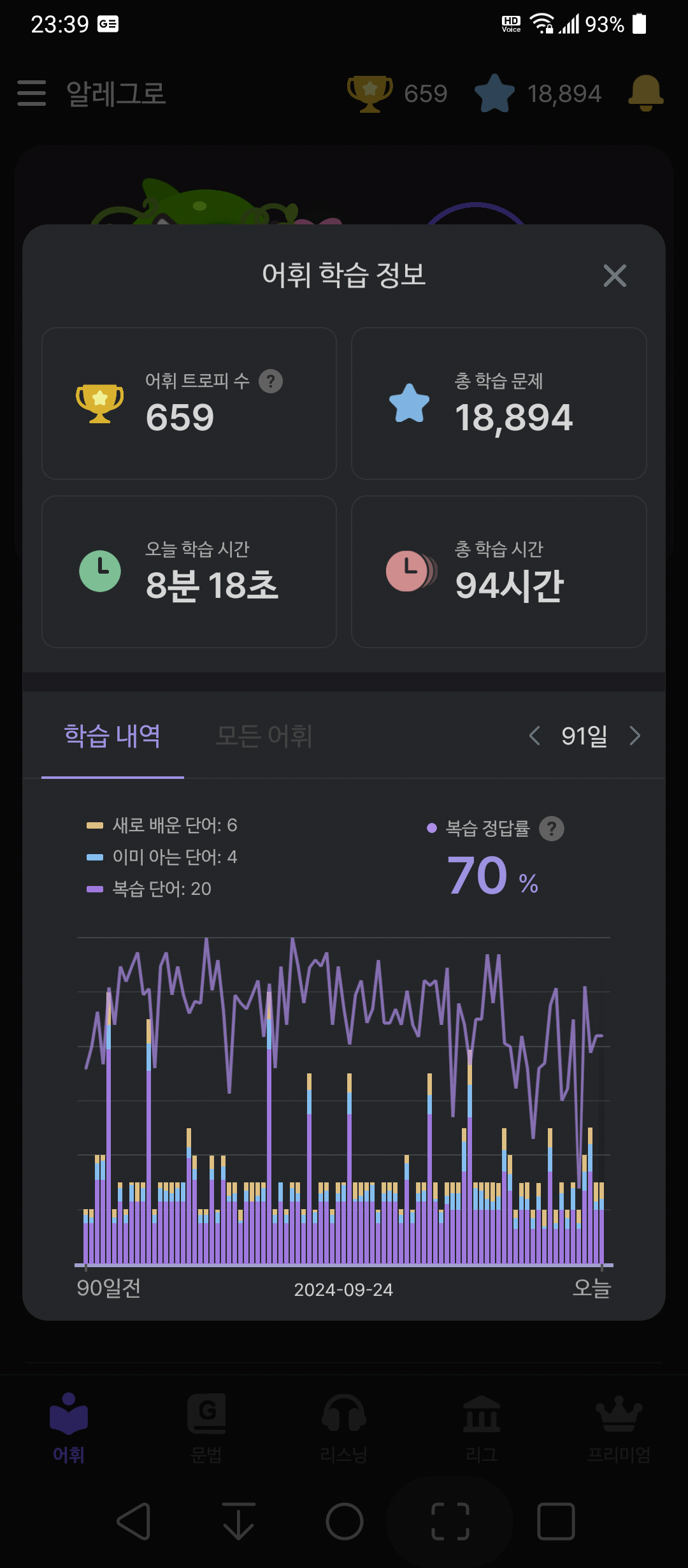This screenshot has height=1568, width=688.
Task: Go to previous period before 91일
Action: pyautogui.click(x=534, y=736)
